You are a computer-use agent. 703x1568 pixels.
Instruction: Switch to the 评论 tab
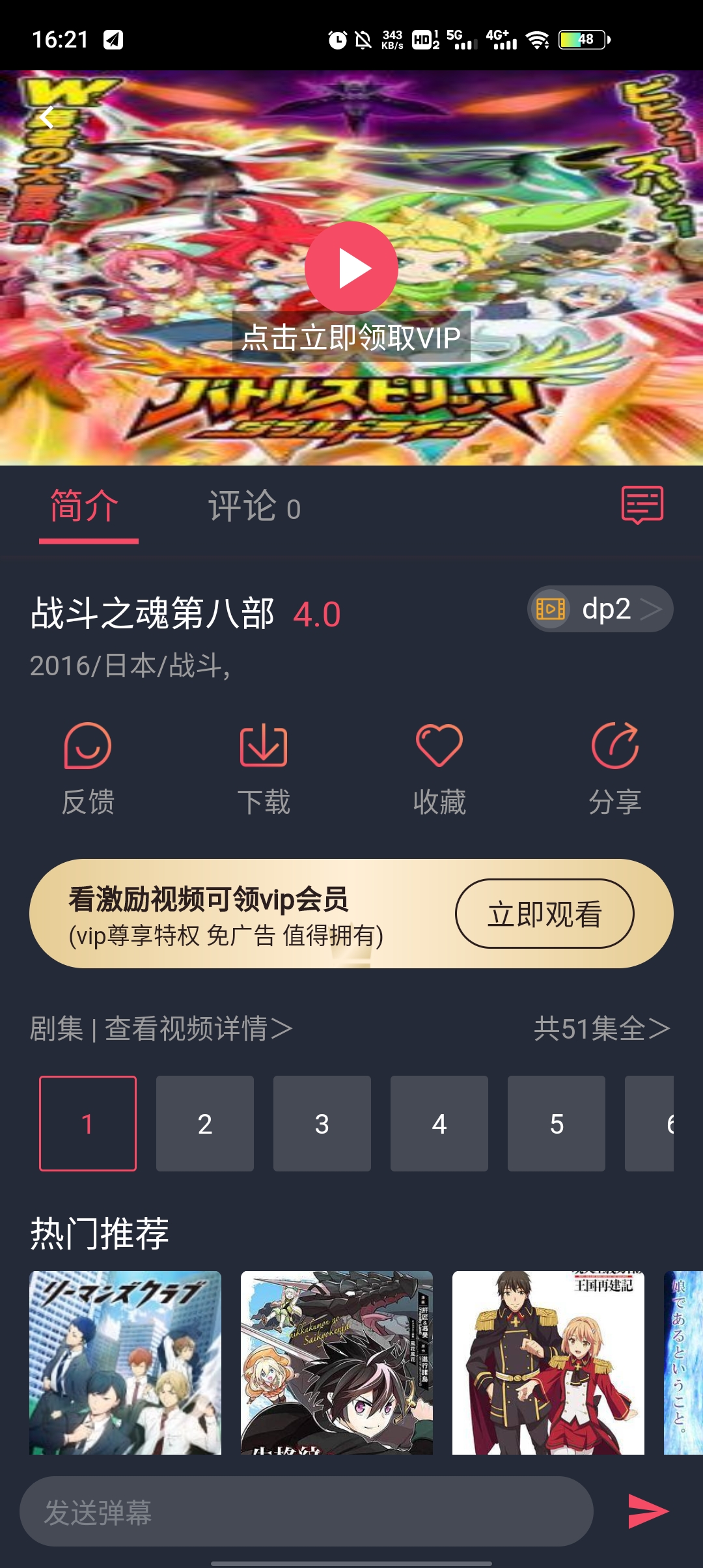pos(254,506)
